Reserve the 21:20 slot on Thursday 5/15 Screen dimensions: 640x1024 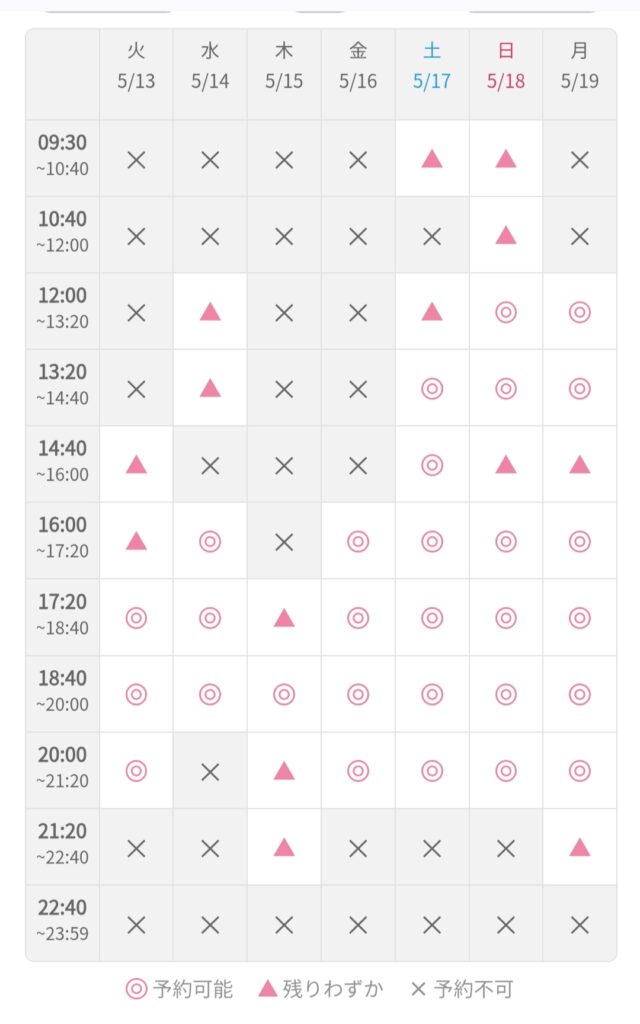click(x=284, y=846)
